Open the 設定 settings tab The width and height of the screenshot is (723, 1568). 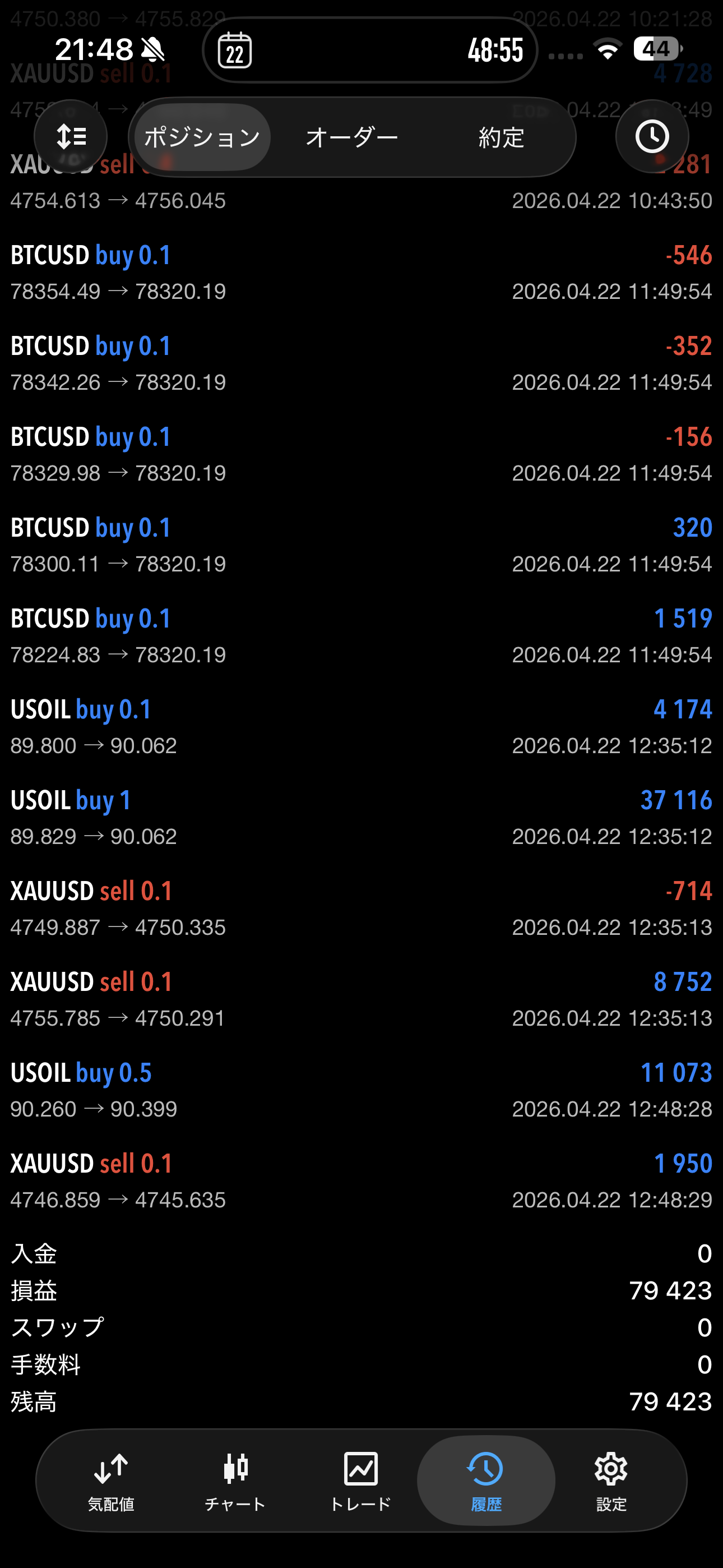coord(611,1481)
